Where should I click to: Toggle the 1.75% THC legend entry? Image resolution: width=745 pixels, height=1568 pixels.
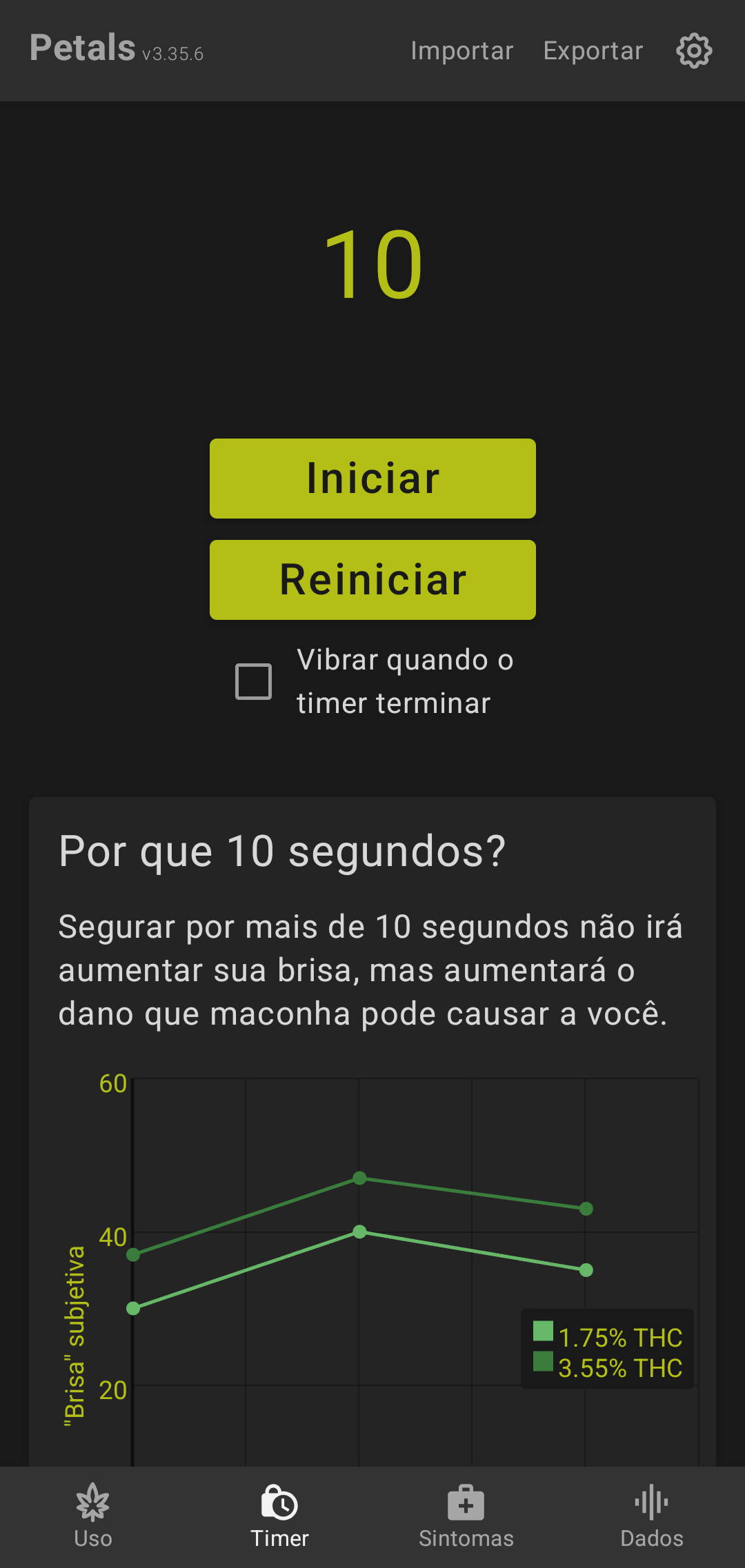pyautogui.click(x=607, y=1337)
